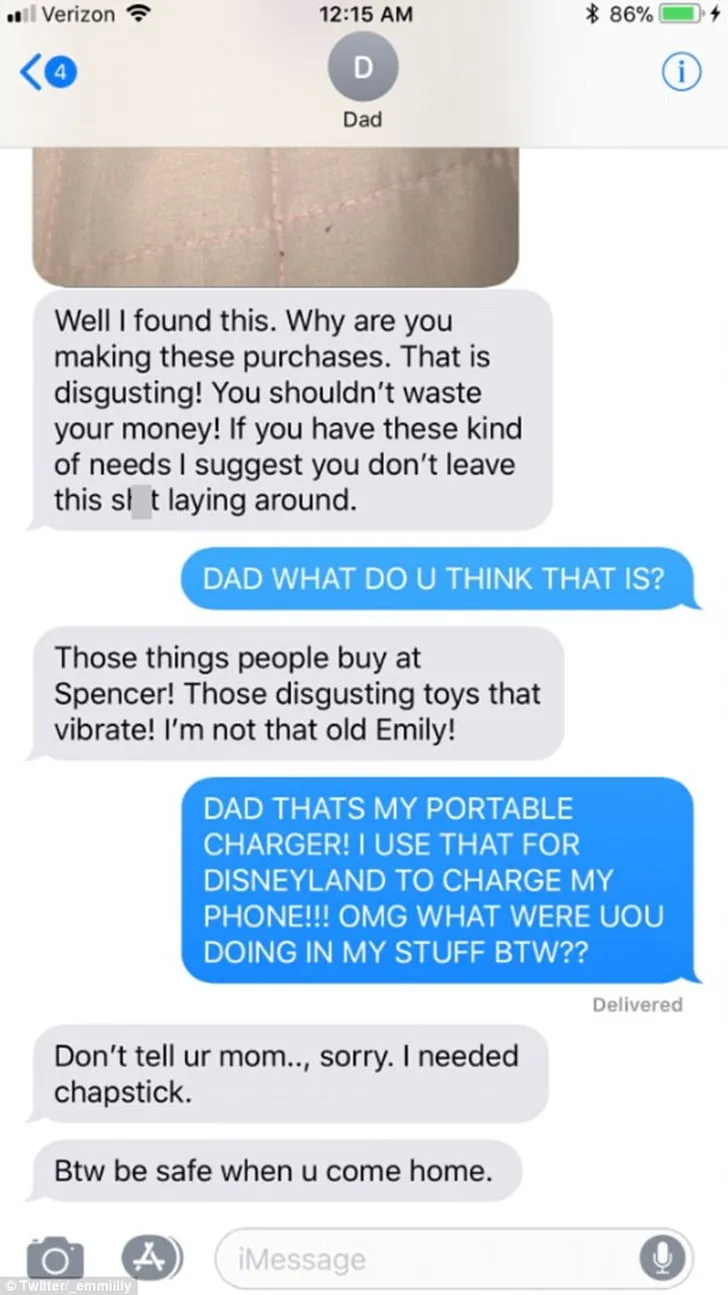
Task: Open Dad's contact avatar
Action: click(x=363, y=68)
